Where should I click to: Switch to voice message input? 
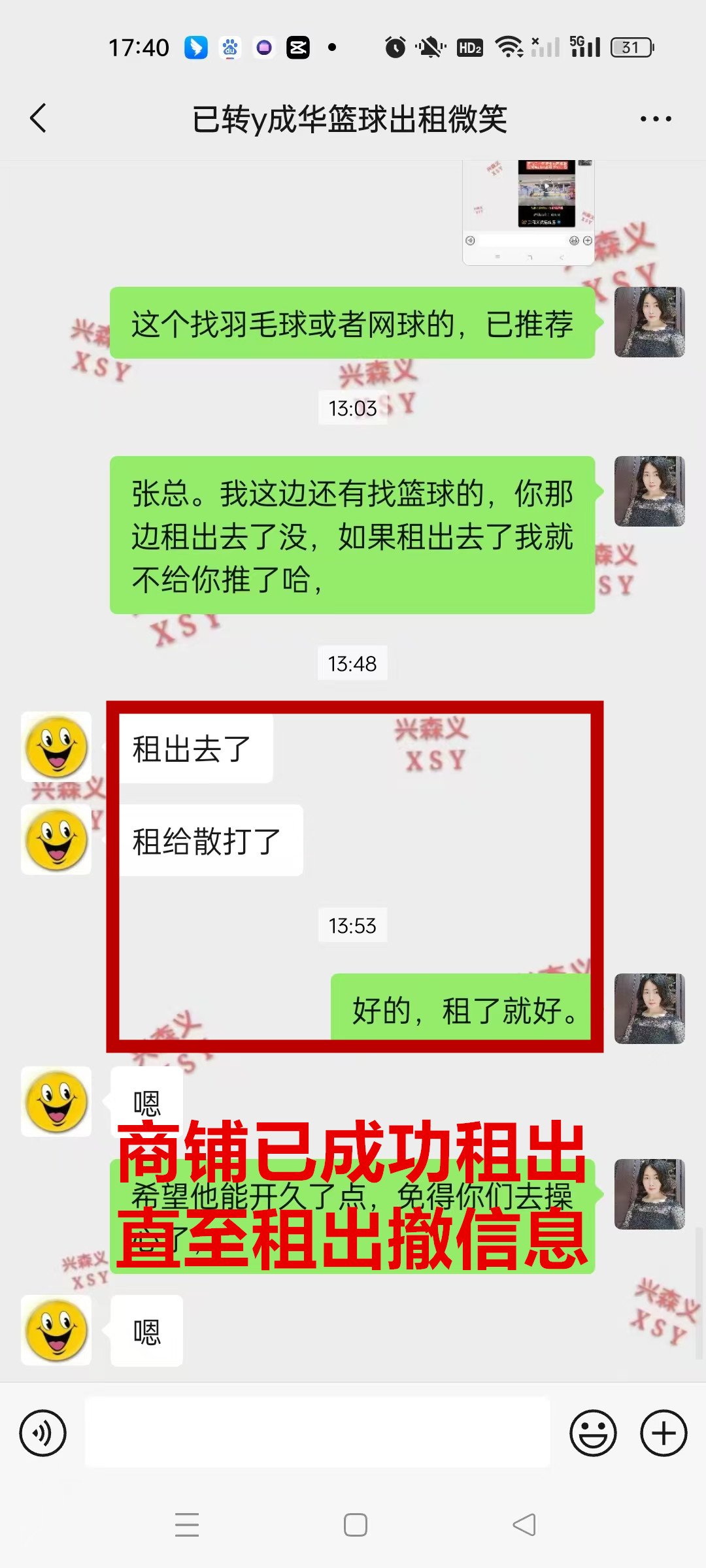pos(43,1433)
